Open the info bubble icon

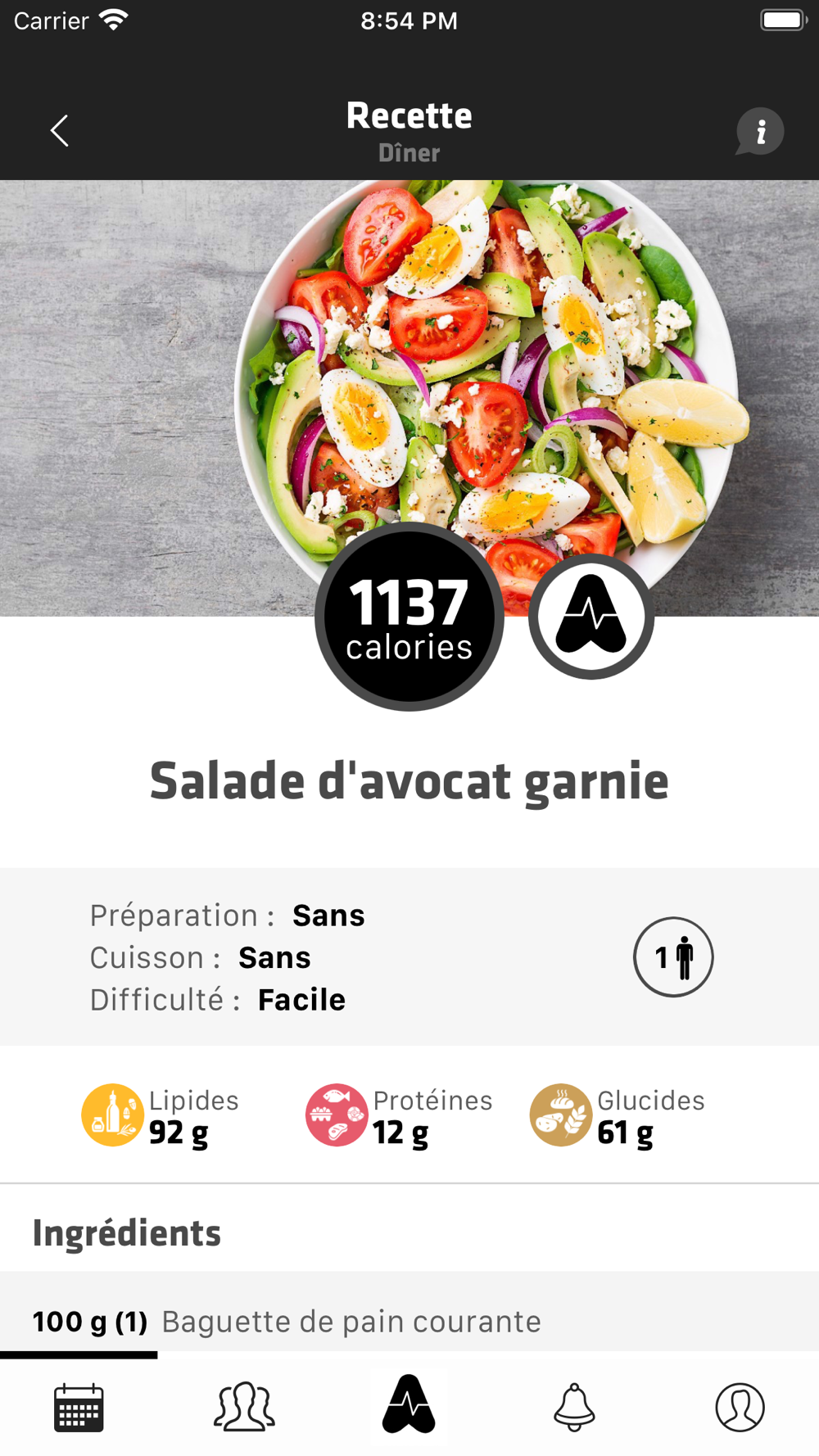coord(760,131)
